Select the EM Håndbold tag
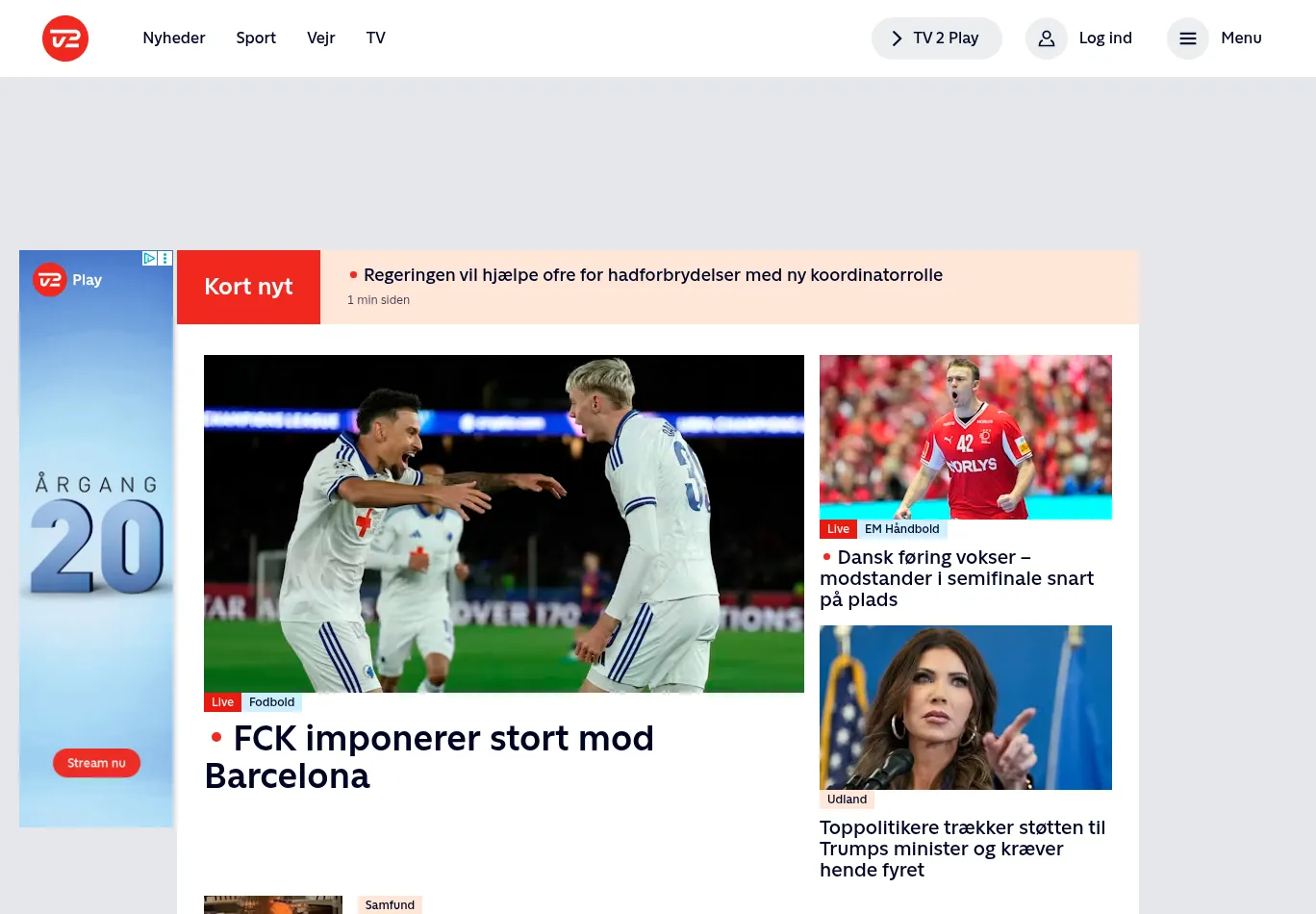 tap(901, 529)
